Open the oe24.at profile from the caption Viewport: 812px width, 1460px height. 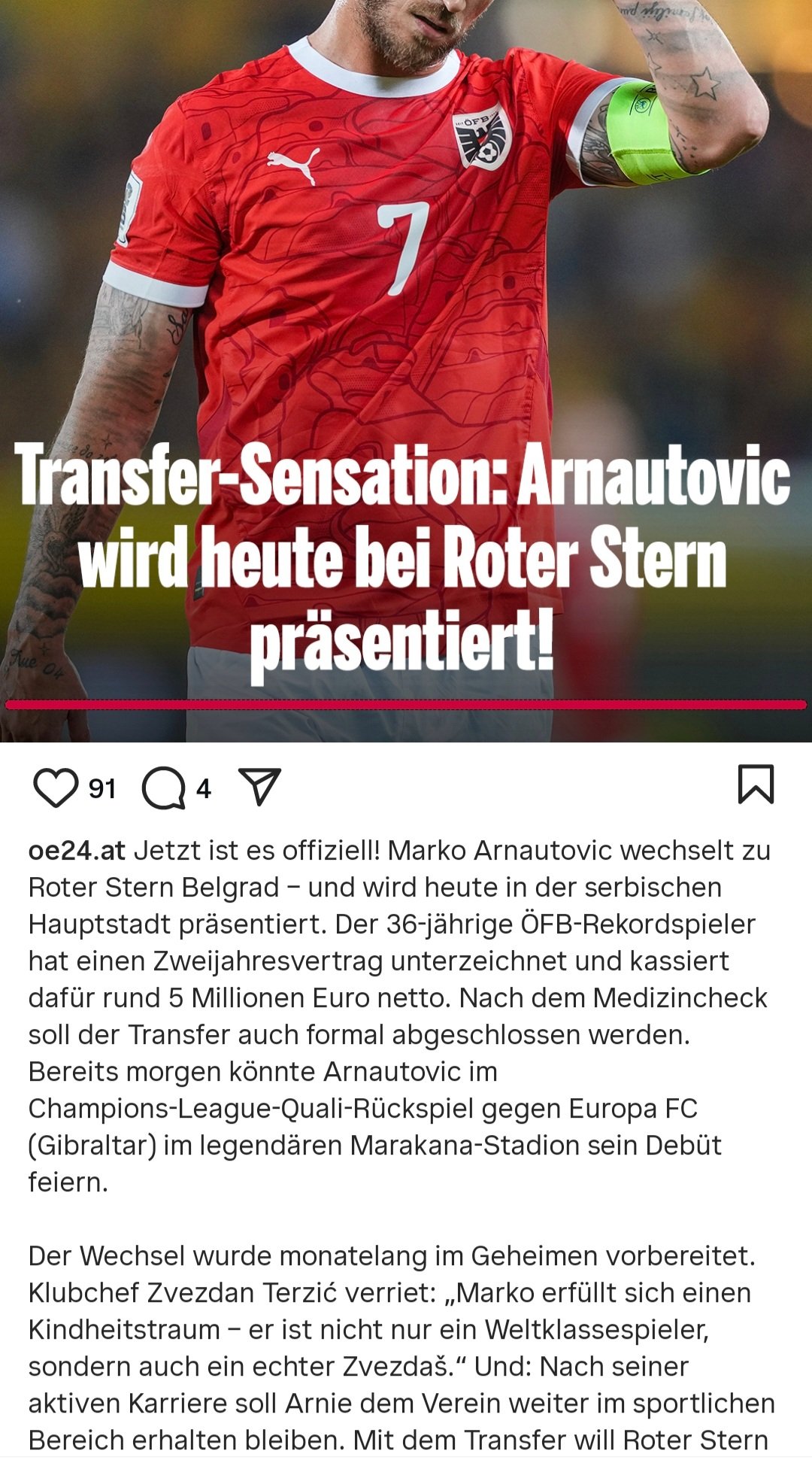[77, 851]
